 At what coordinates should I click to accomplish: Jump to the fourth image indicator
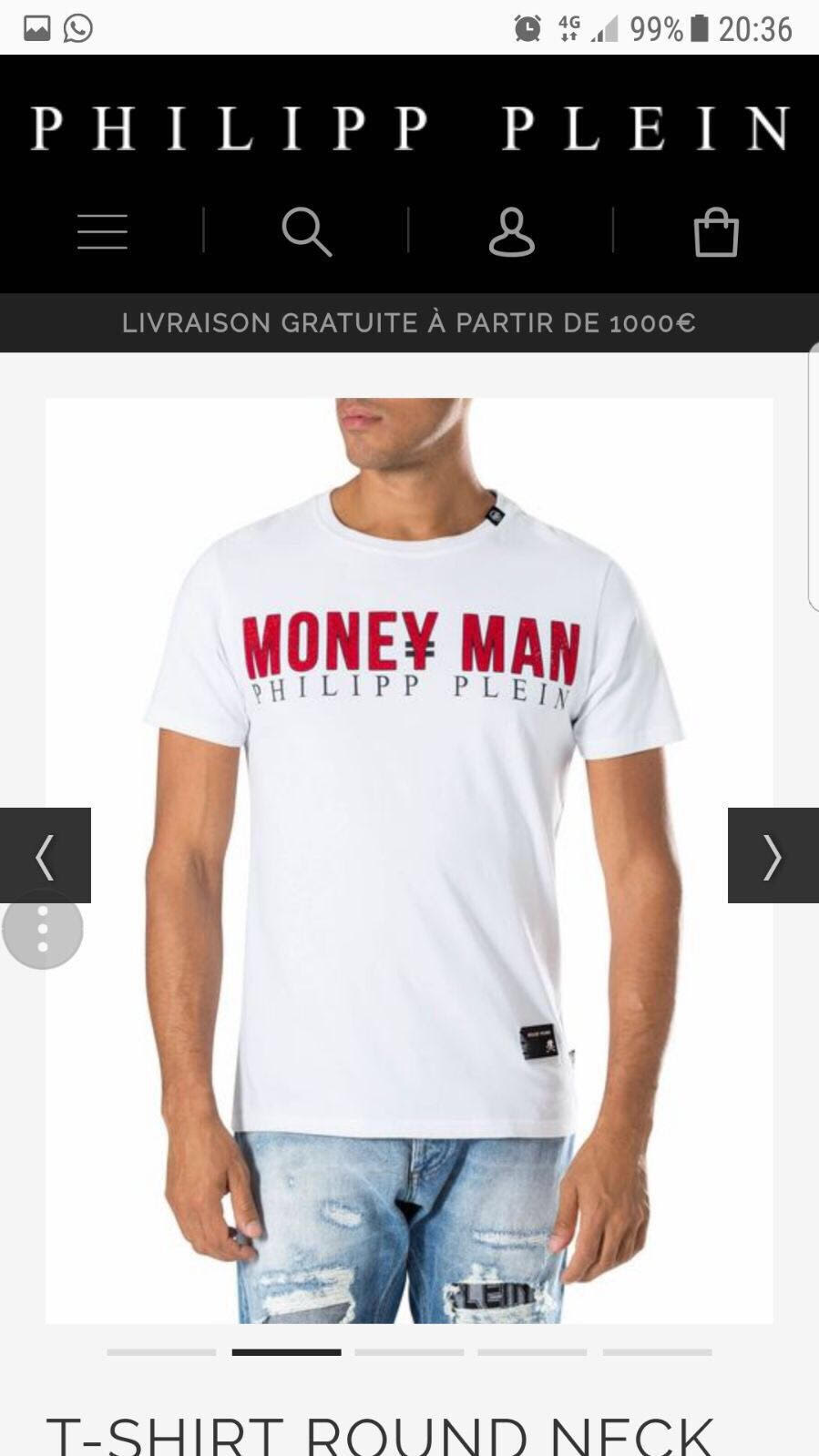[x=532, y=1352]
